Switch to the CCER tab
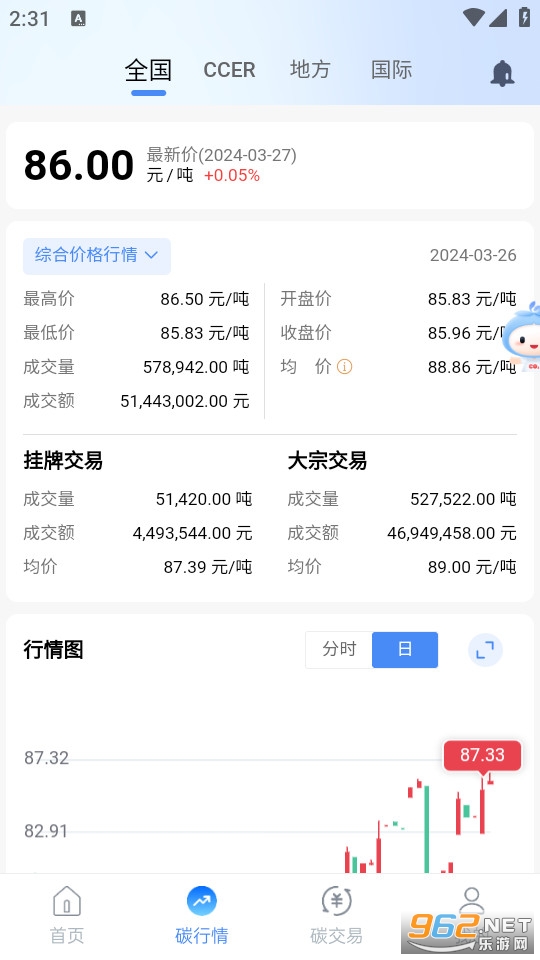This screenshot has height=960, width=540. 229,70
